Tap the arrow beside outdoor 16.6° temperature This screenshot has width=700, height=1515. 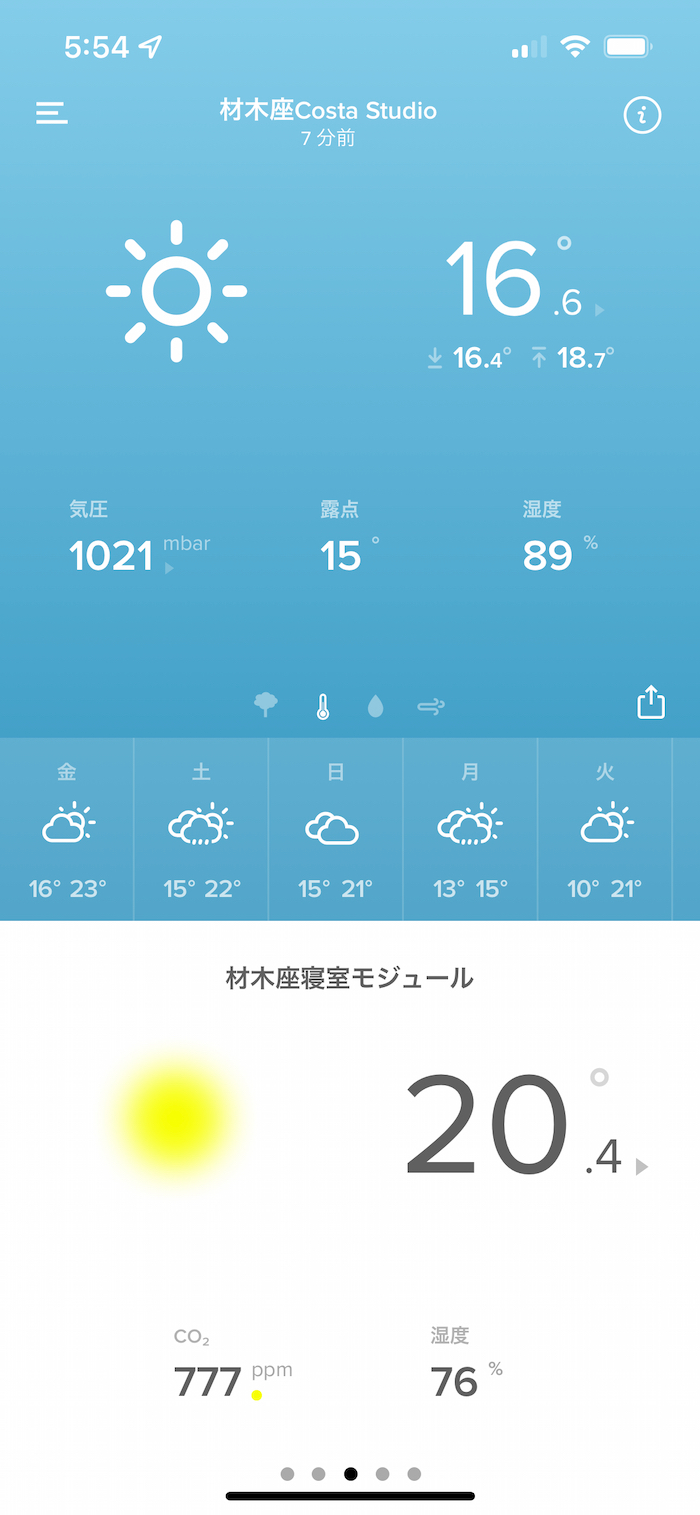click(x=600, y=310)
